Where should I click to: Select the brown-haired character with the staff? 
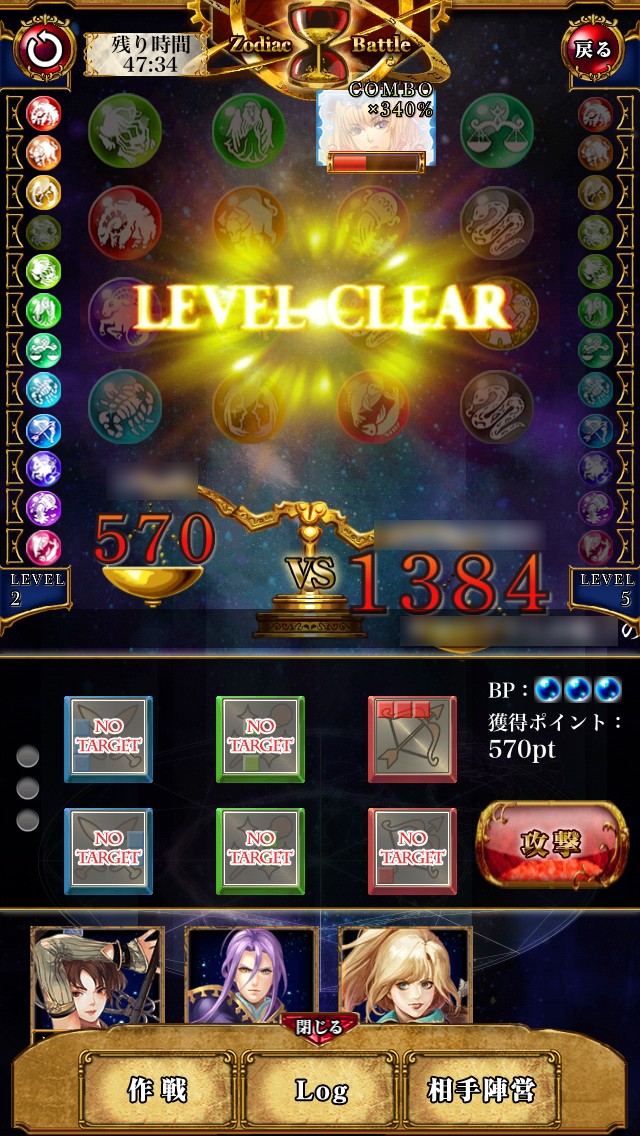click(x=97, y=975)
